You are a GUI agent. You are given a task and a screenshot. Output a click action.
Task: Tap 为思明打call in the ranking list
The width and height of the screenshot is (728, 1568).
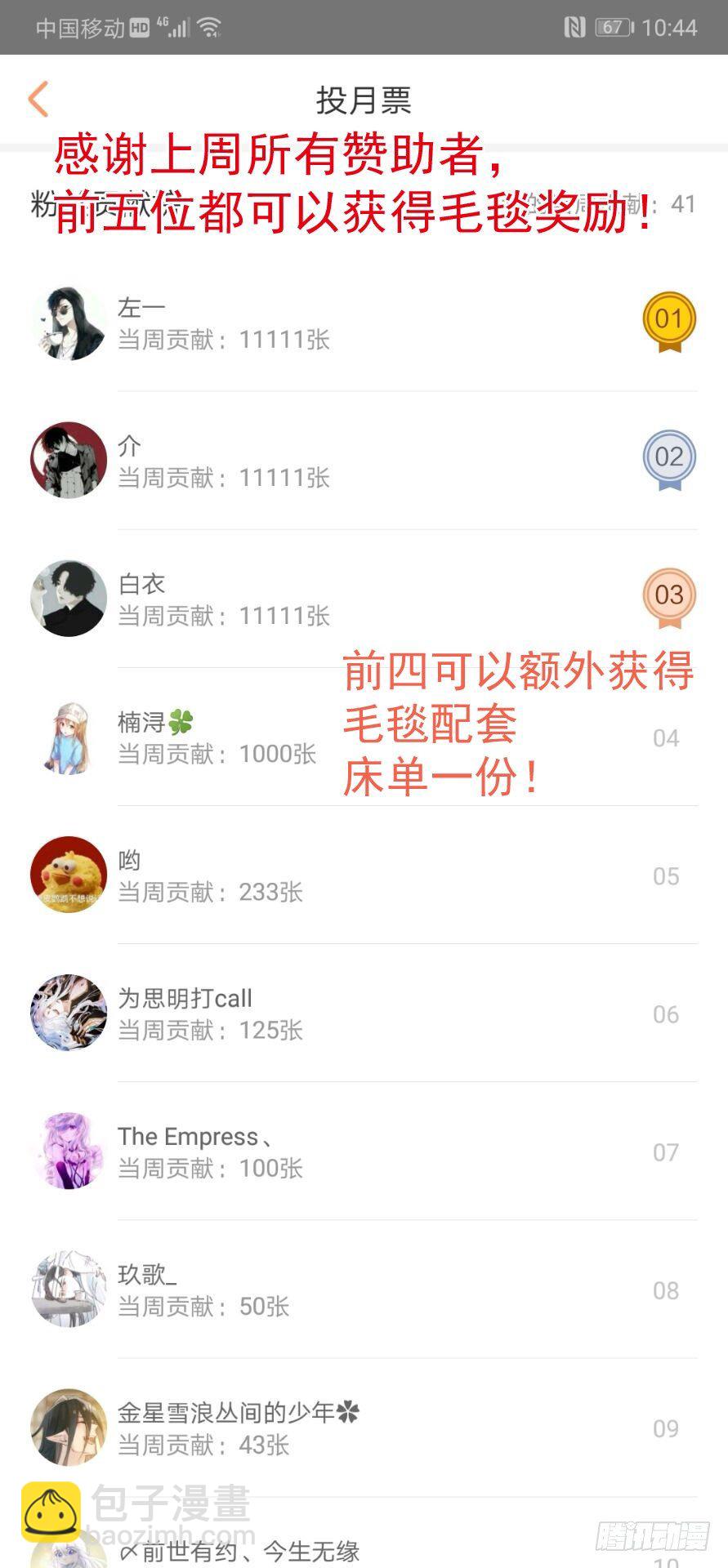[x=183, y=998]
